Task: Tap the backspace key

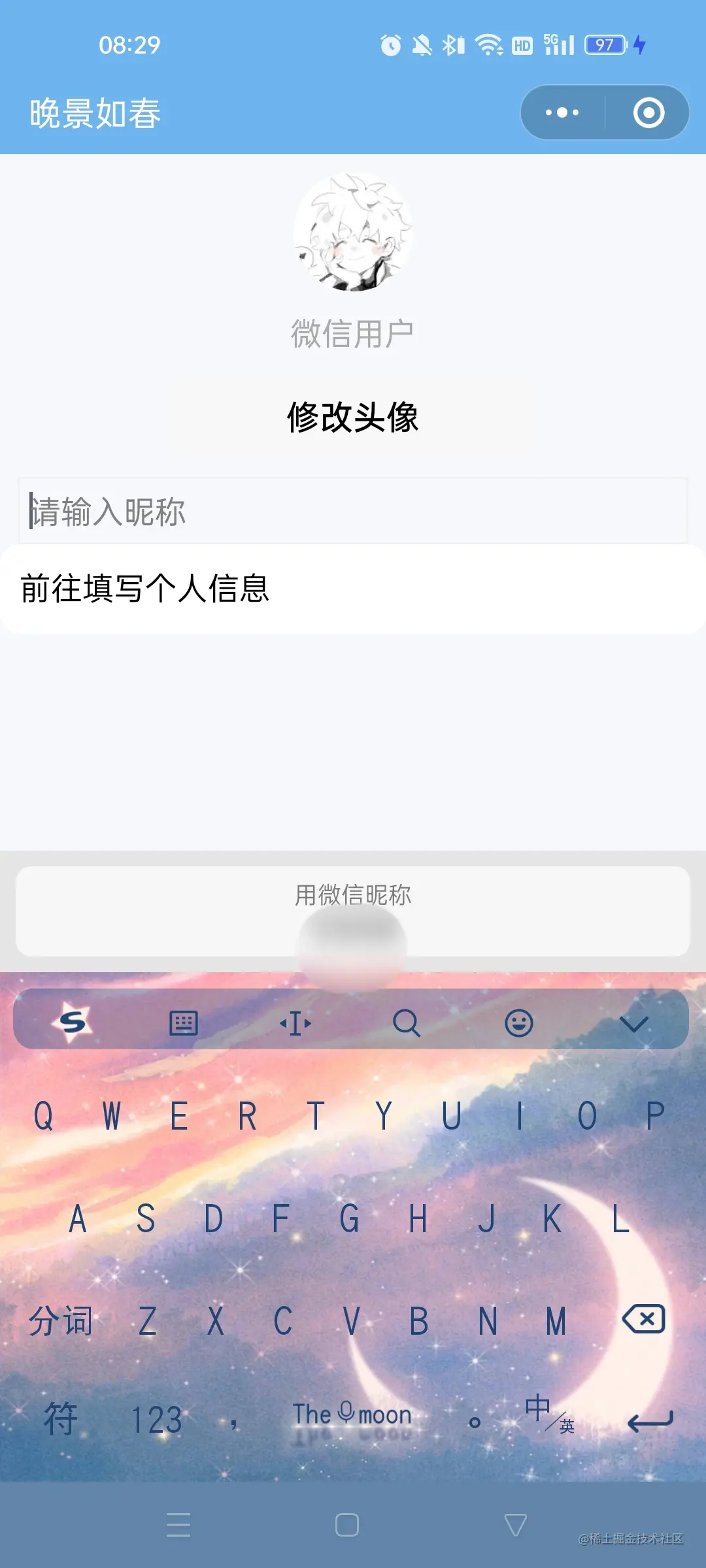Action: (644, 1319)
